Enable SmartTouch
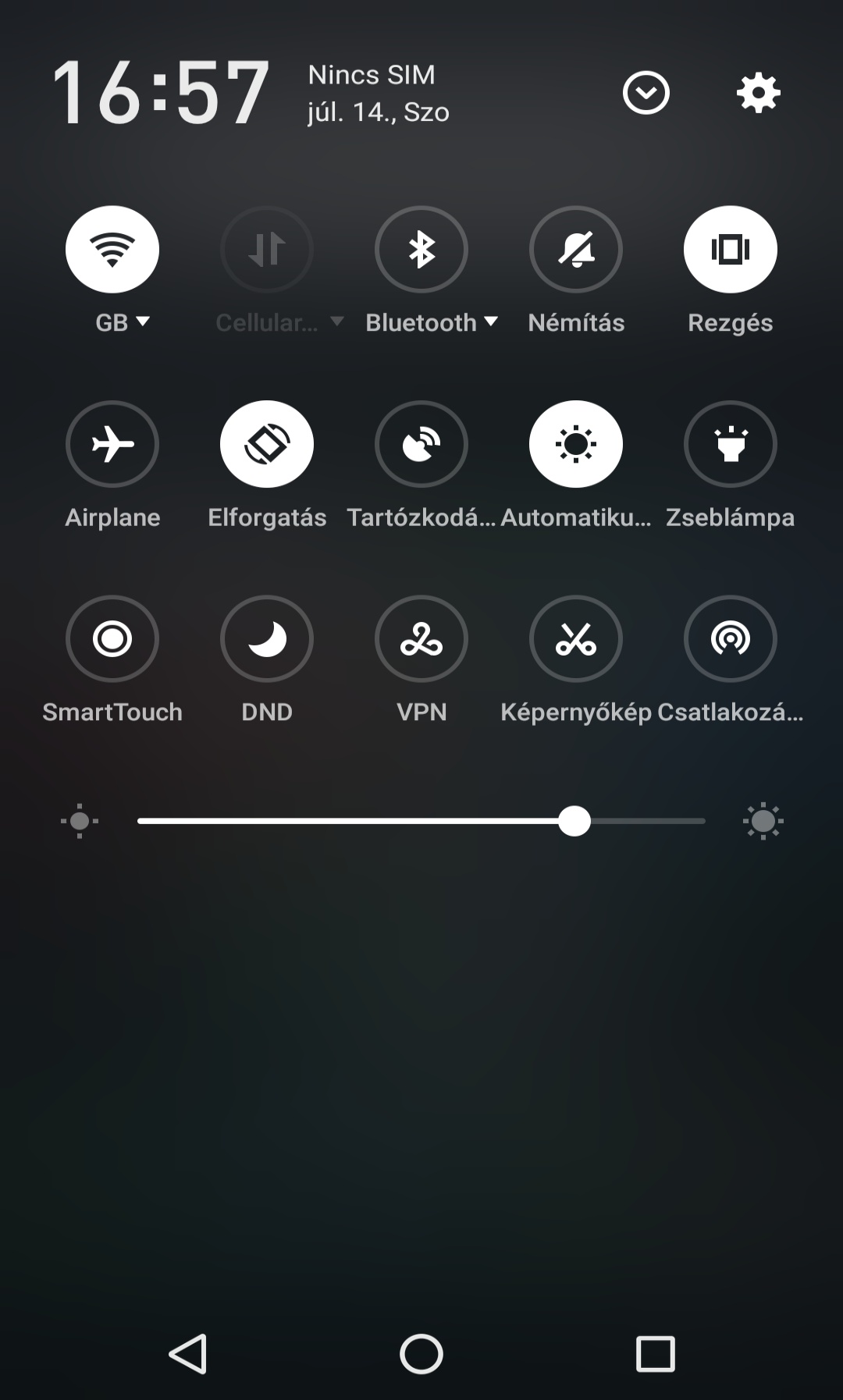Screen dimensions: 843x1400 pyautogui.click(x=112, y=639)
